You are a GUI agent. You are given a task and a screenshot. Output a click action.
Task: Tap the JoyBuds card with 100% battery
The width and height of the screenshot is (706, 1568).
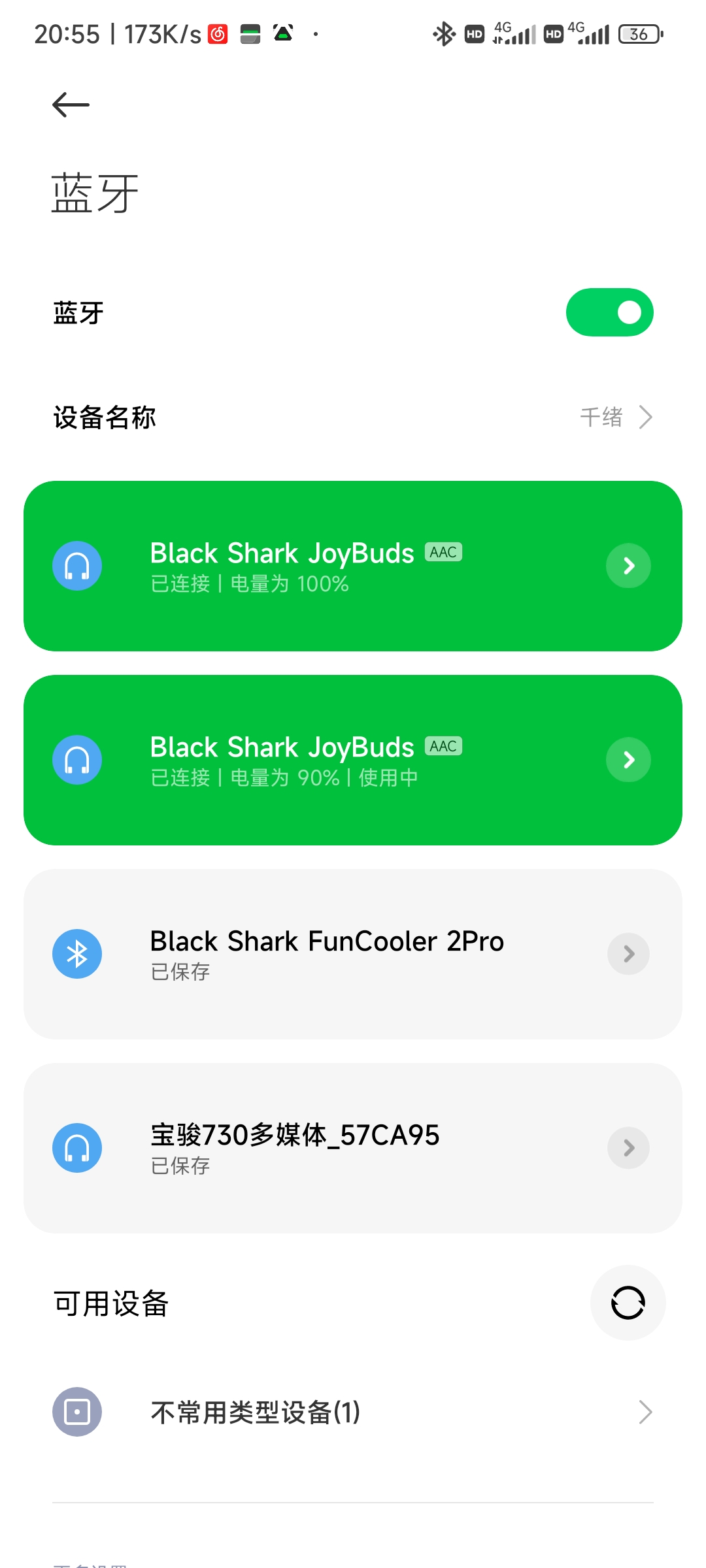[x=353, y=566]
